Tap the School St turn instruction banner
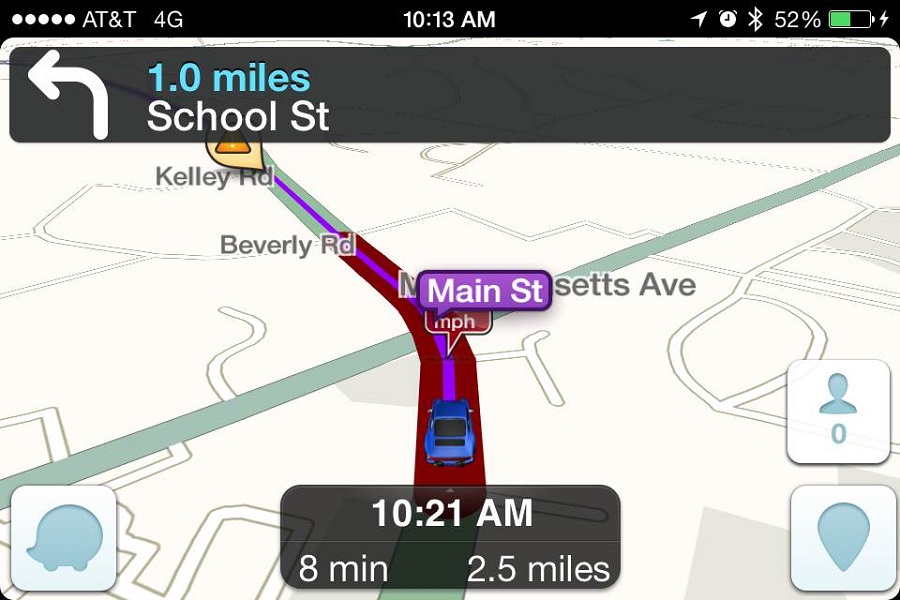This screenshot has height=600, width=900. (x=450, y=95)
